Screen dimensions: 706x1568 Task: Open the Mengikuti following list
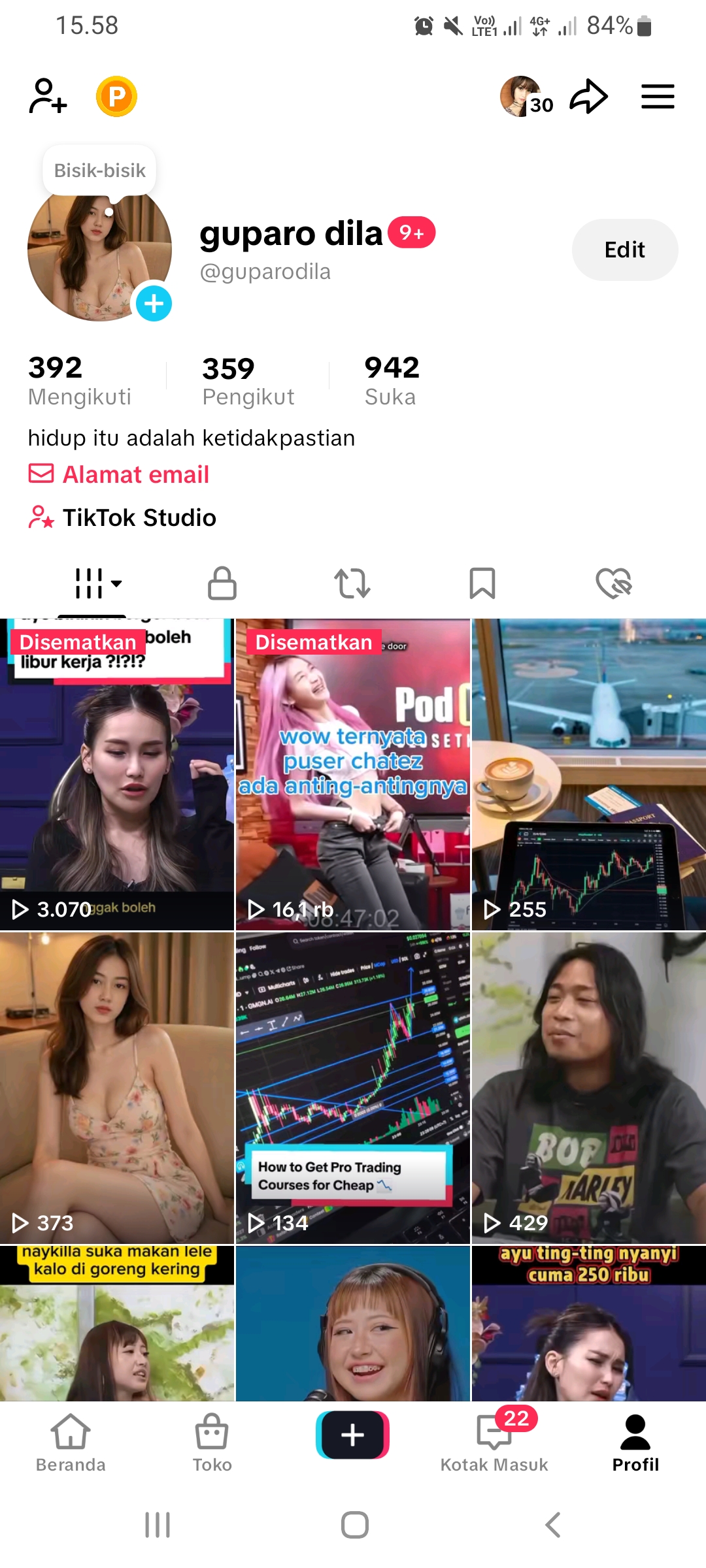(79, 380)
